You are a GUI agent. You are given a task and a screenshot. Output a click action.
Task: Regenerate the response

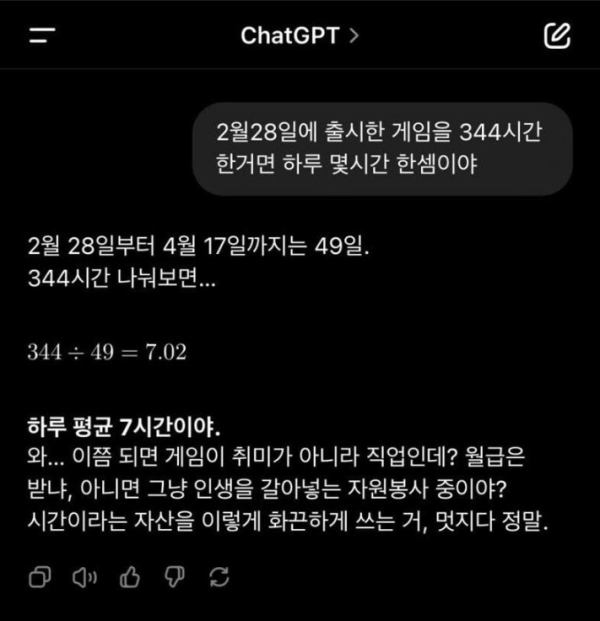[220, 577]
